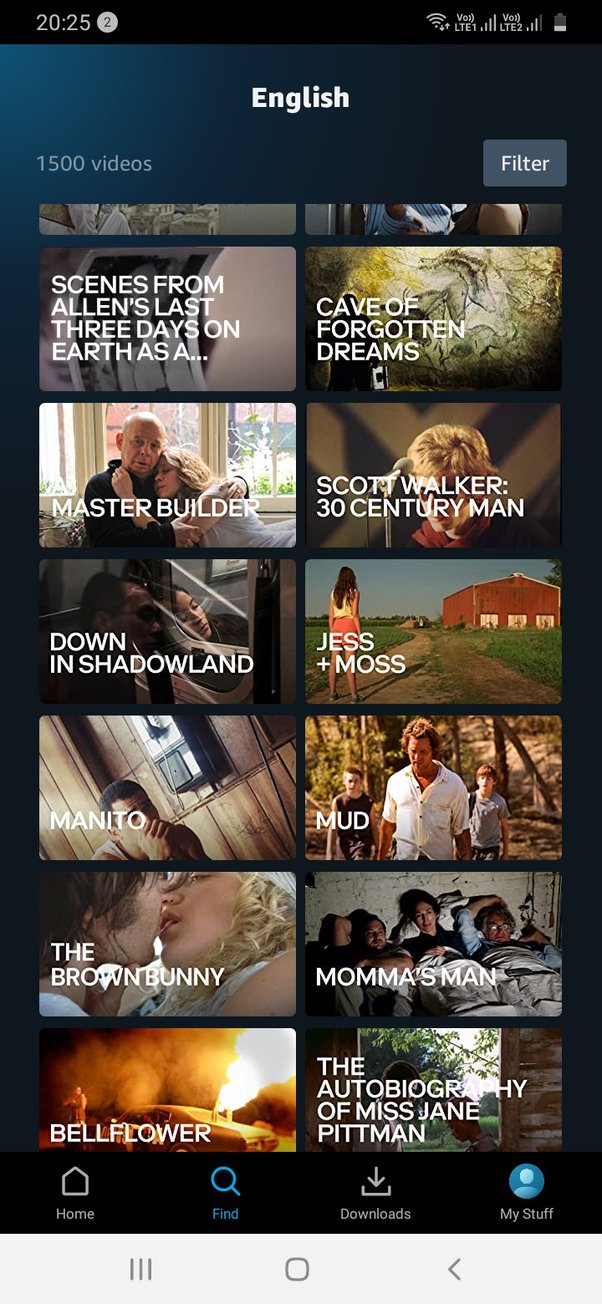Image resolution: width=602 pixels, height=1304 pixels.
Task: Tap the Find tab
Action: 225,1194
